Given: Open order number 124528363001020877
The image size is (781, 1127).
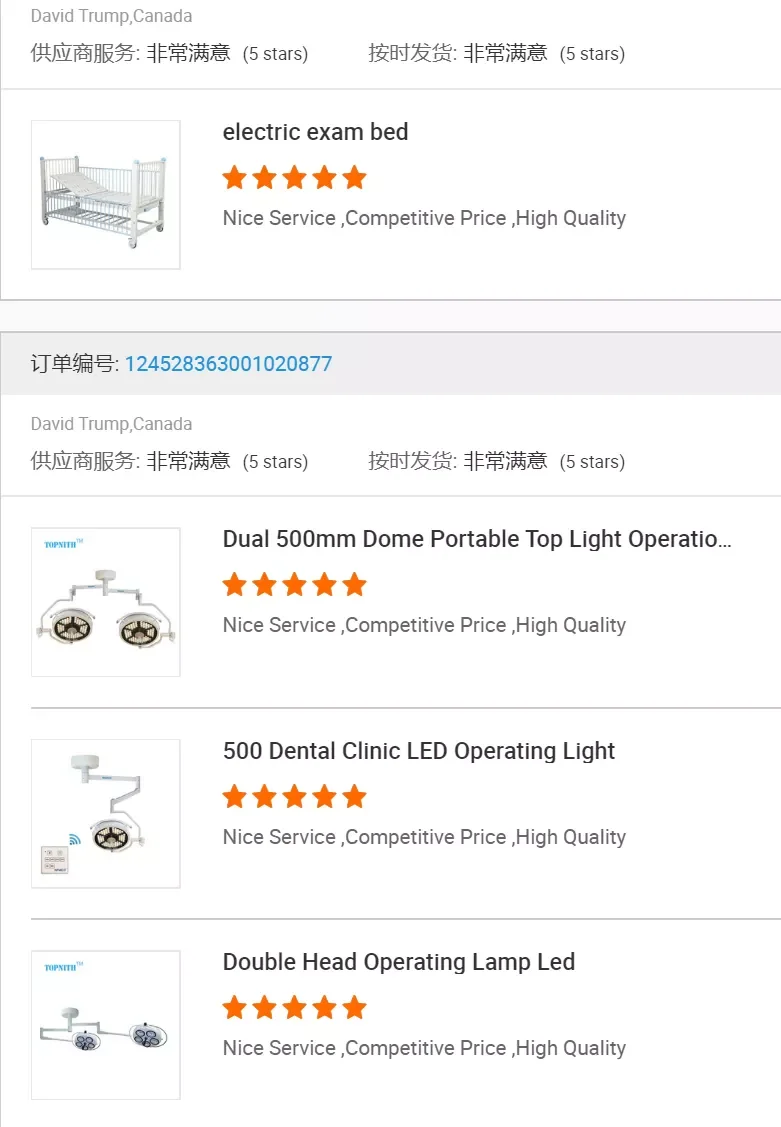Looking at the screenshot, I should coord(230,363).
